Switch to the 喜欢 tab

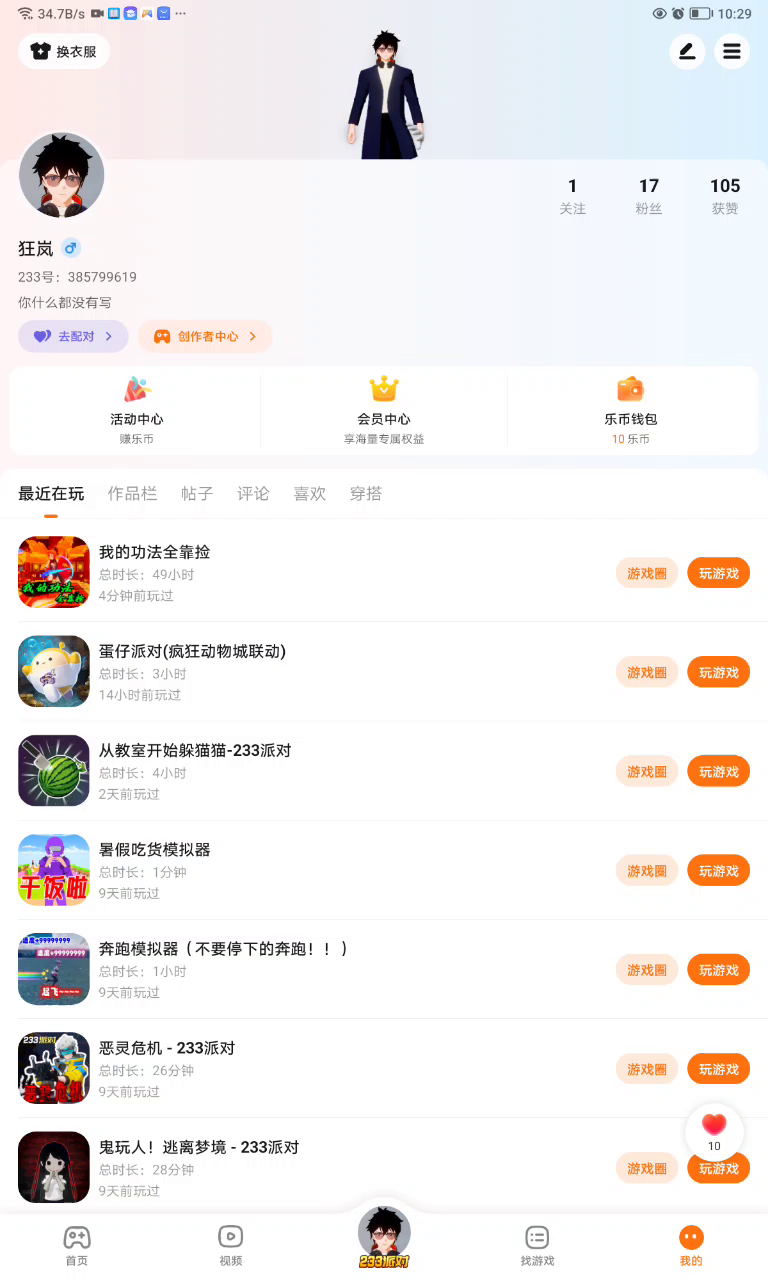309,494
